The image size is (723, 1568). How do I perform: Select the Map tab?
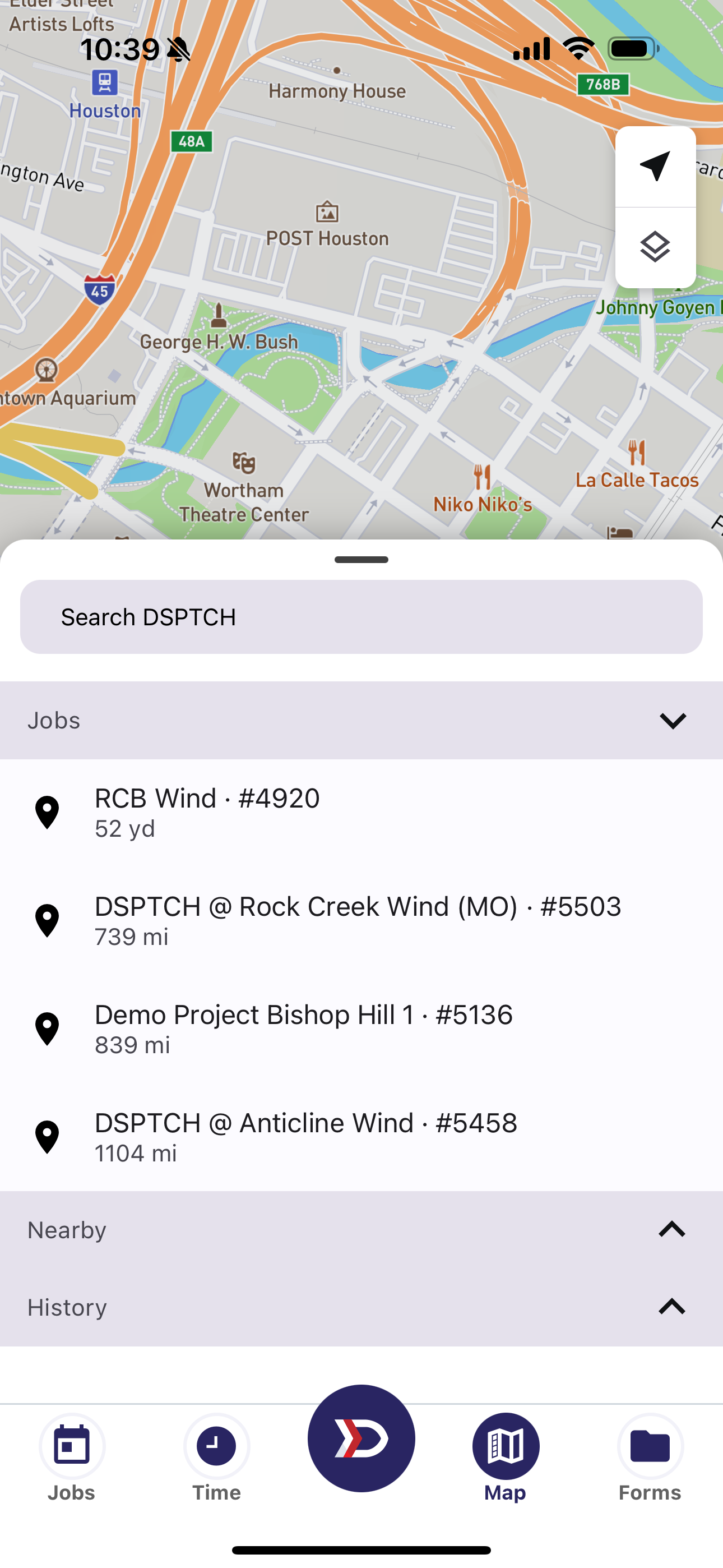click(506, 1459)
